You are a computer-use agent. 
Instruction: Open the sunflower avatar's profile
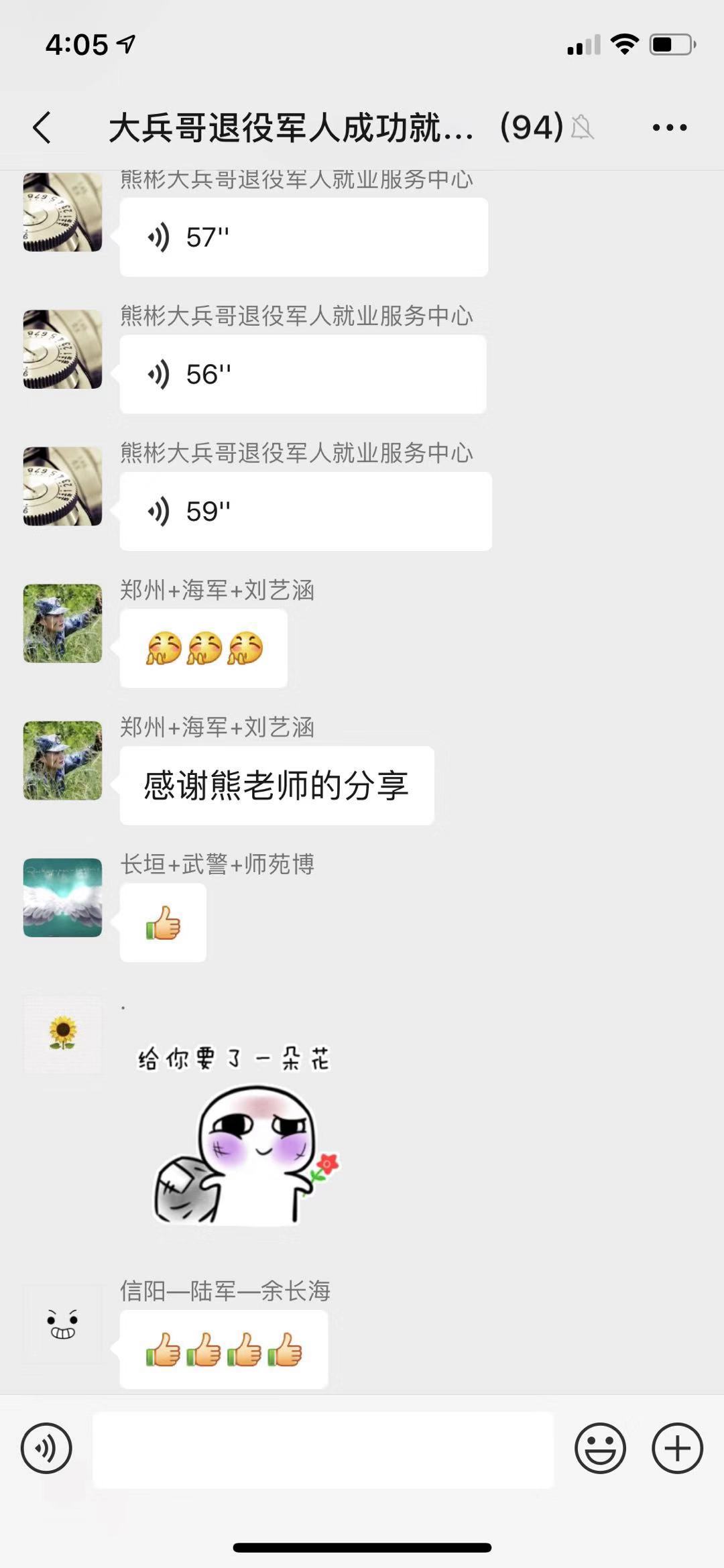click(62, 1034)
